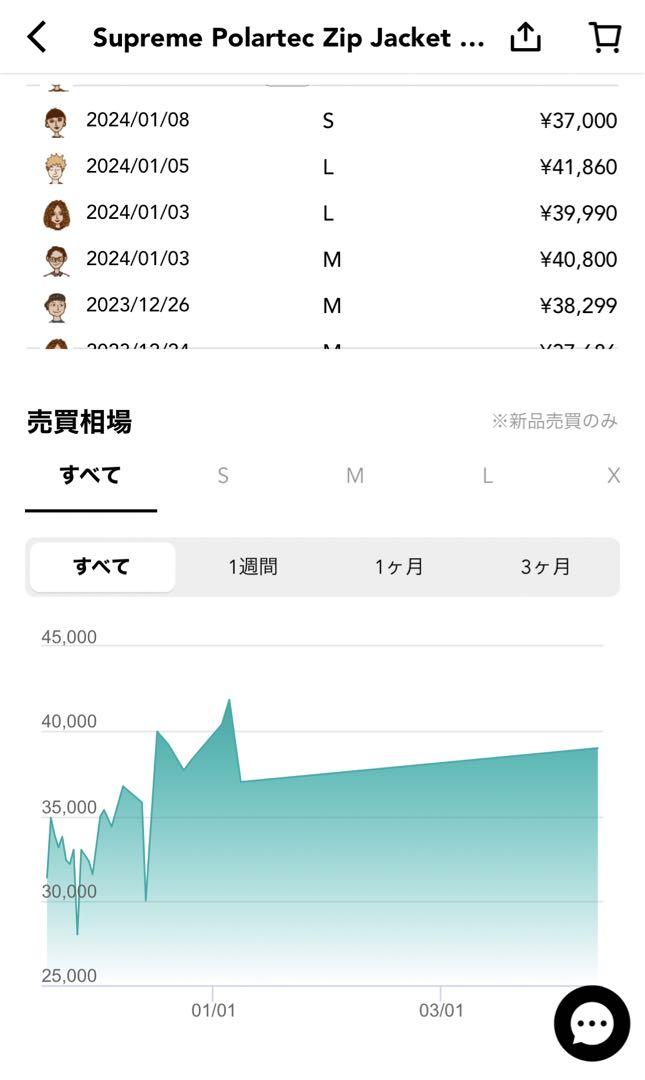Show all time with the すべて period segment
The width and height of the screenshot is (645, 1080).
click(102, 567)
